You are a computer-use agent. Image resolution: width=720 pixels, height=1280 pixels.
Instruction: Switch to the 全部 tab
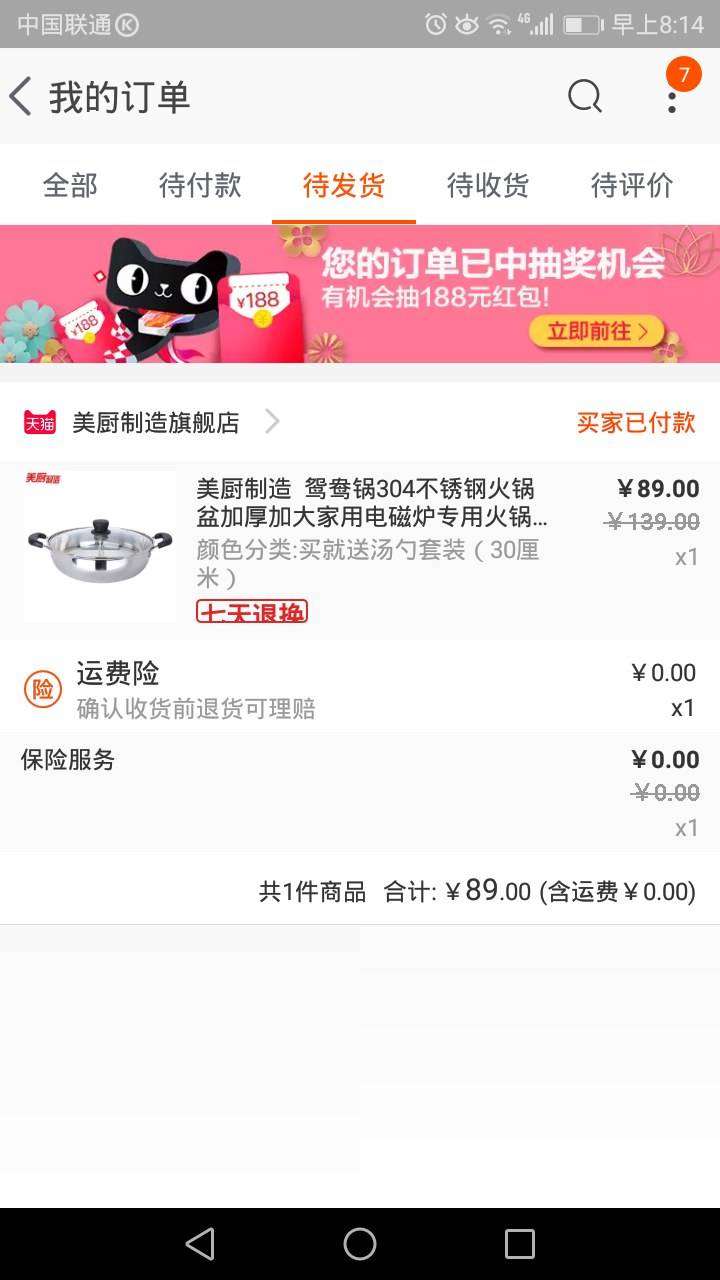[70, 185]
